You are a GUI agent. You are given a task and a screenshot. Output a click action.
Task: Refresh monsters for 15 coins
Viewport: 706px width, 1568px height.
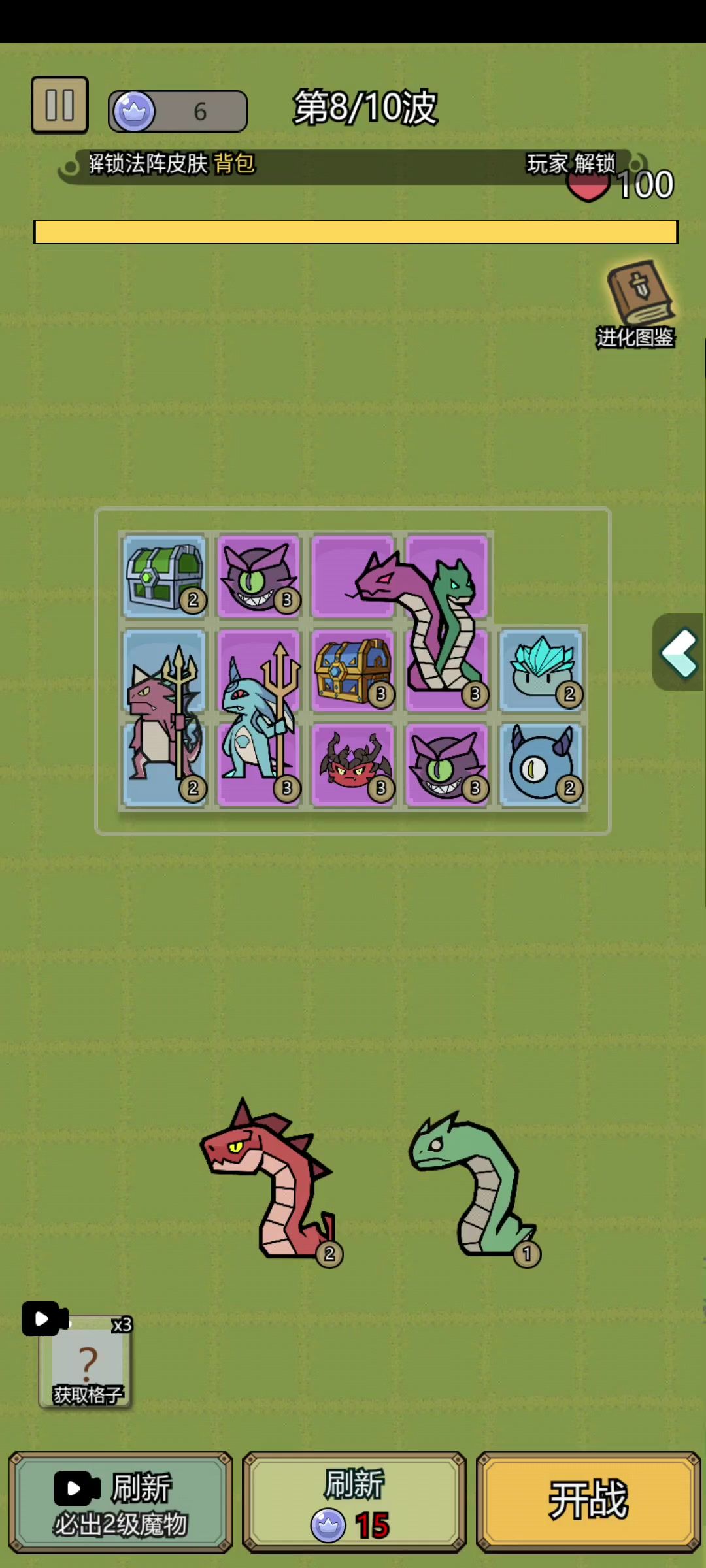pyautogui.click(x=354, y=1503)
